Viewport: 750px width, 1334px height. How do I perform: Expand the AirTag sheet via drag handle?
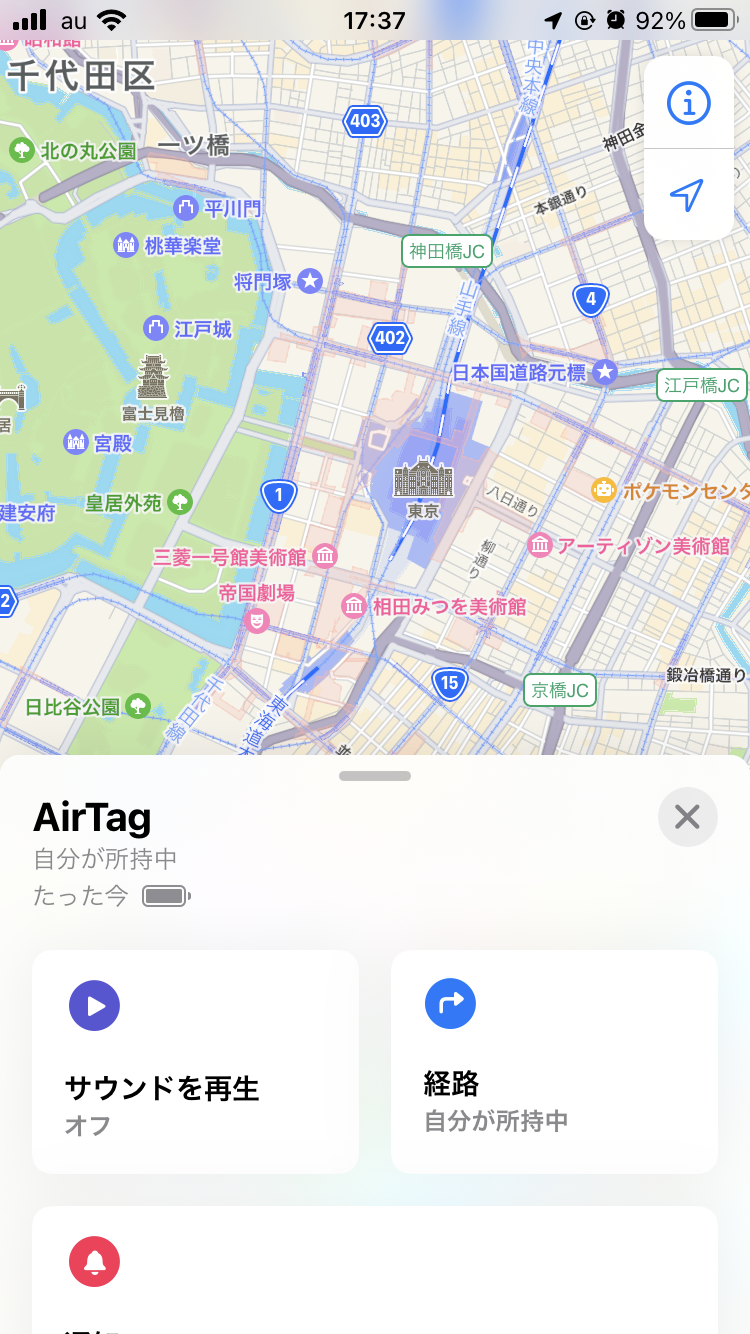[374, 775]
